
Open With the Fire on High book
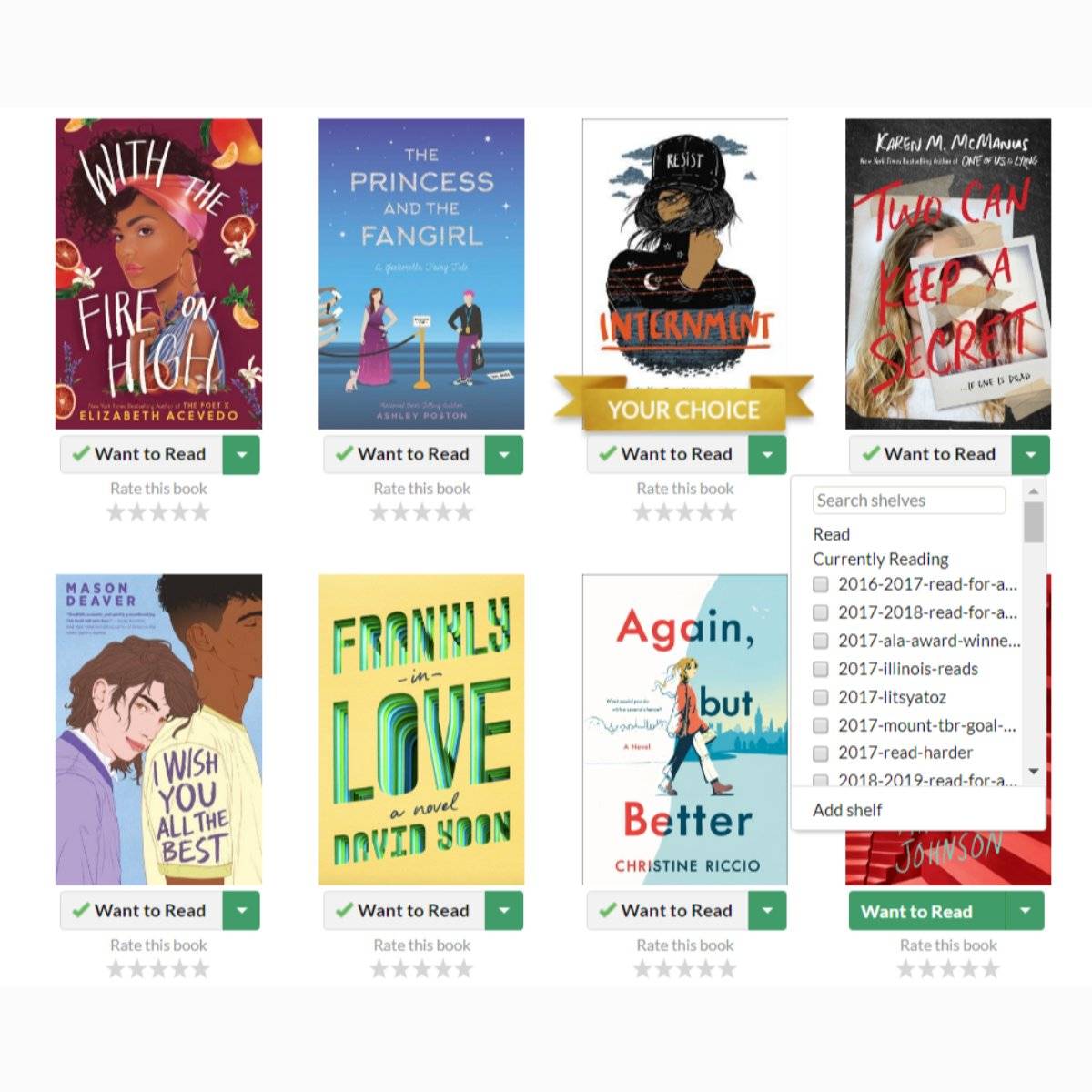[158, 273]
